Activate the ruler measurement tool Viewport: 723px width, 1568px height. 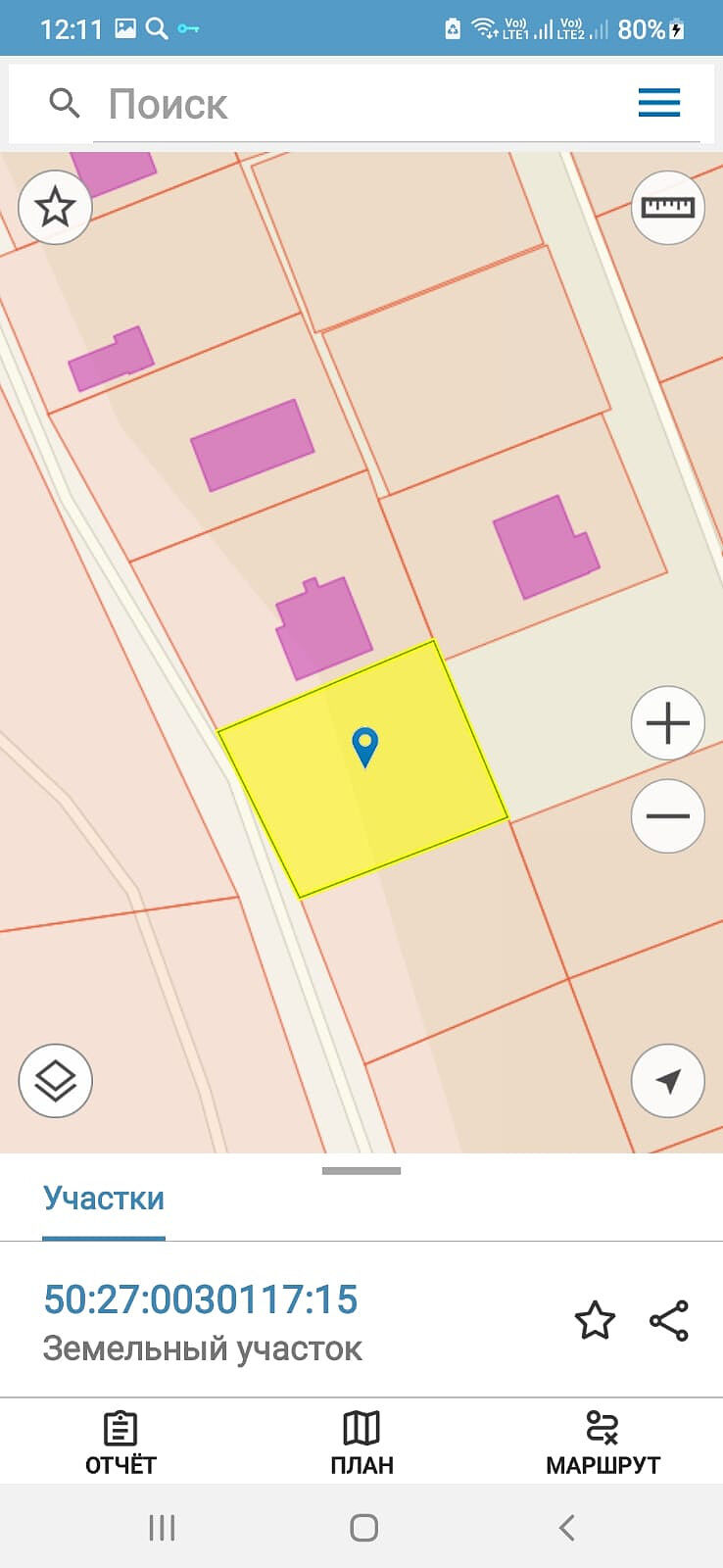tap(667, 207)
